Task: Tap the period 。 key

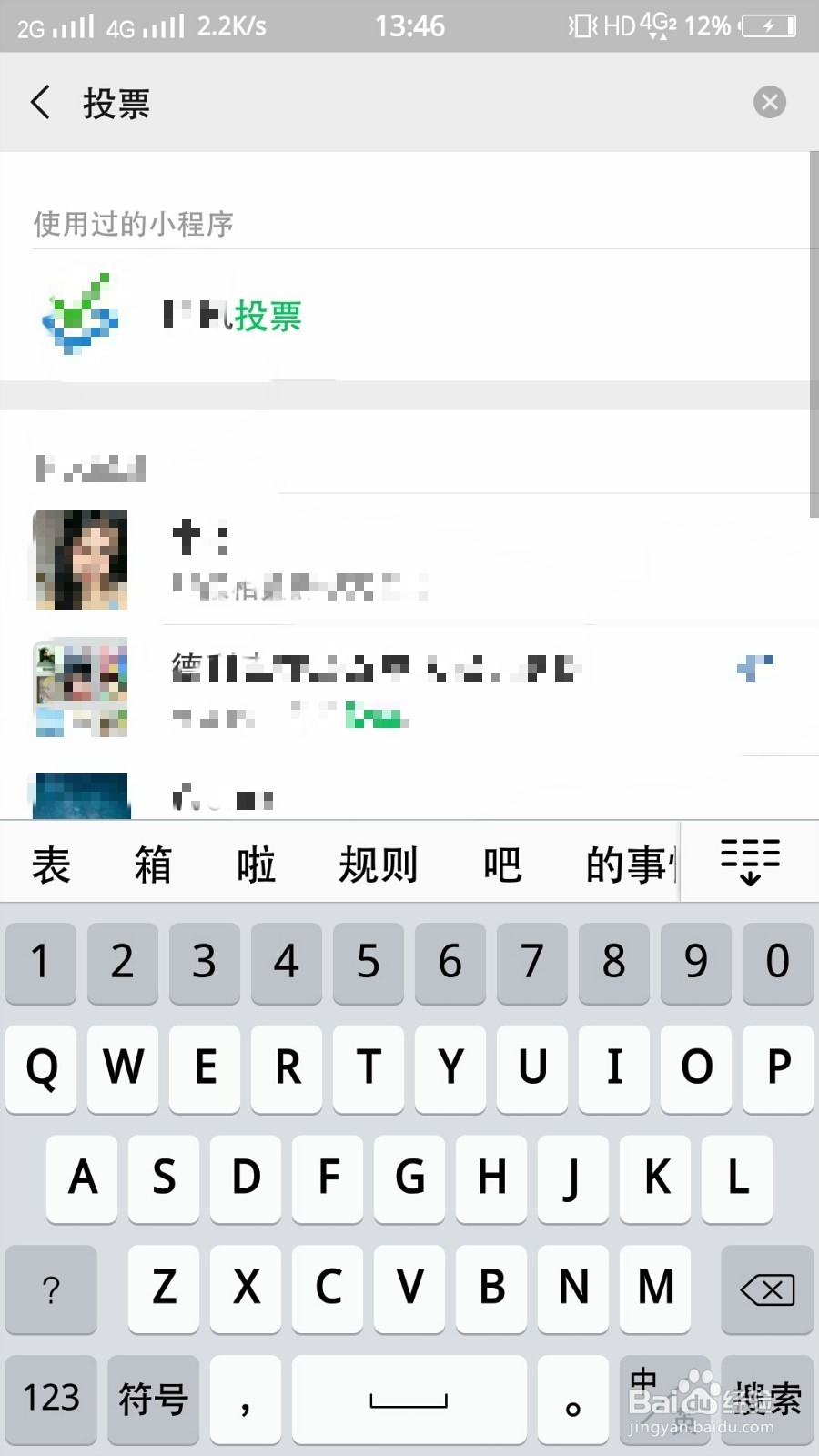Action: tap(572, 1400)
